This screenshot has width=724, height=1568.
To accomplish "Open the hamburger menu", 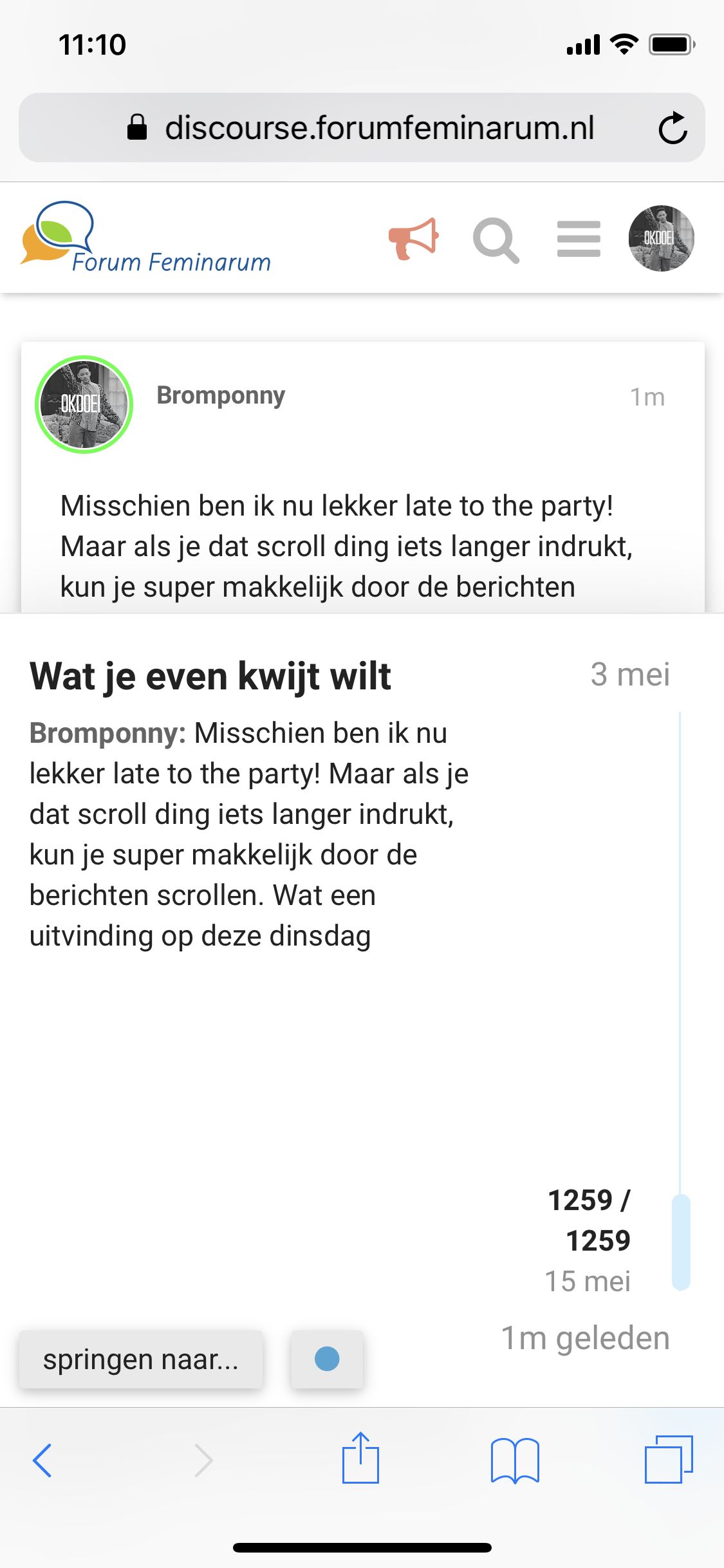I will pyautogui.click(x=579, y=239).
